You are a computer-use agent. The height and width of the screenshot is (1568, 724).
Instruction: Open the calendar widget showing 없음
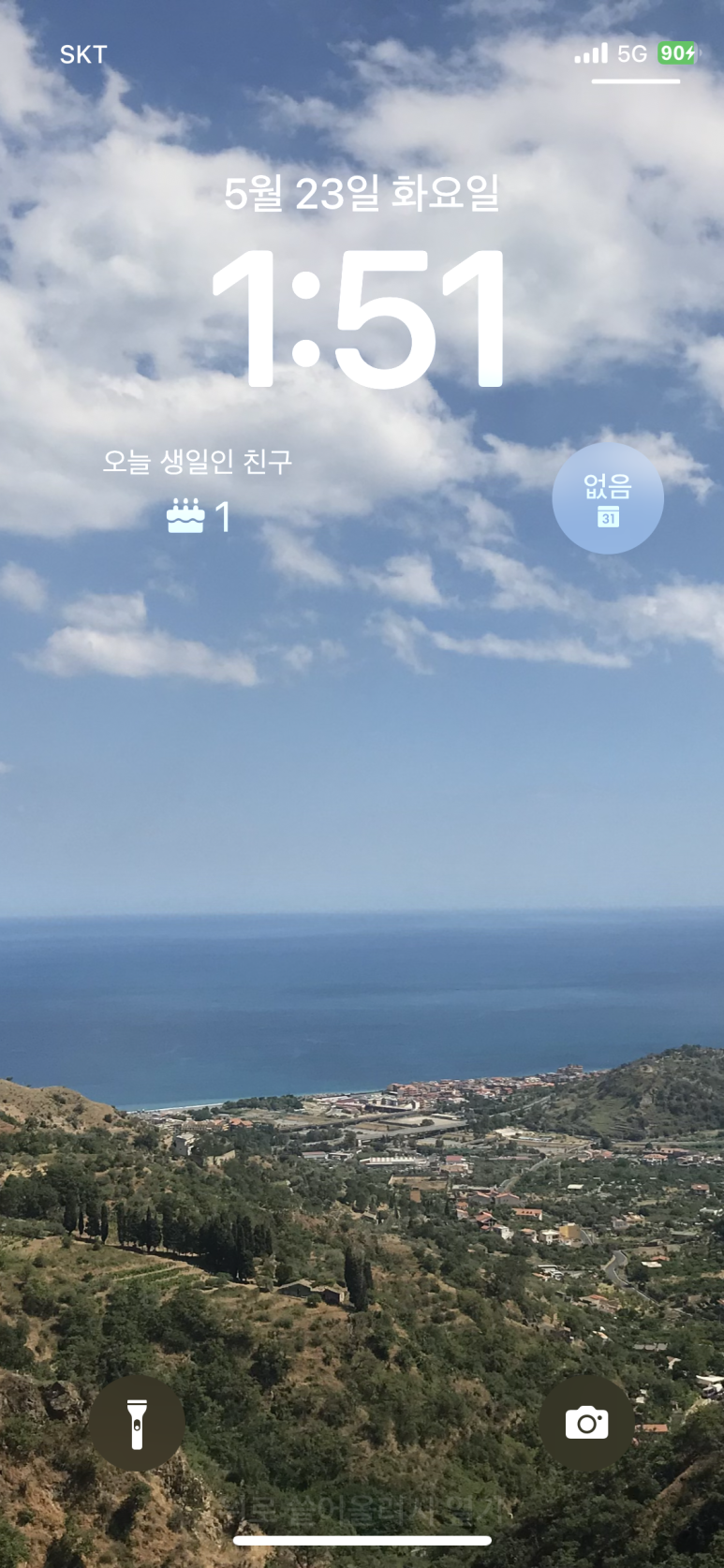click(608, 498)
